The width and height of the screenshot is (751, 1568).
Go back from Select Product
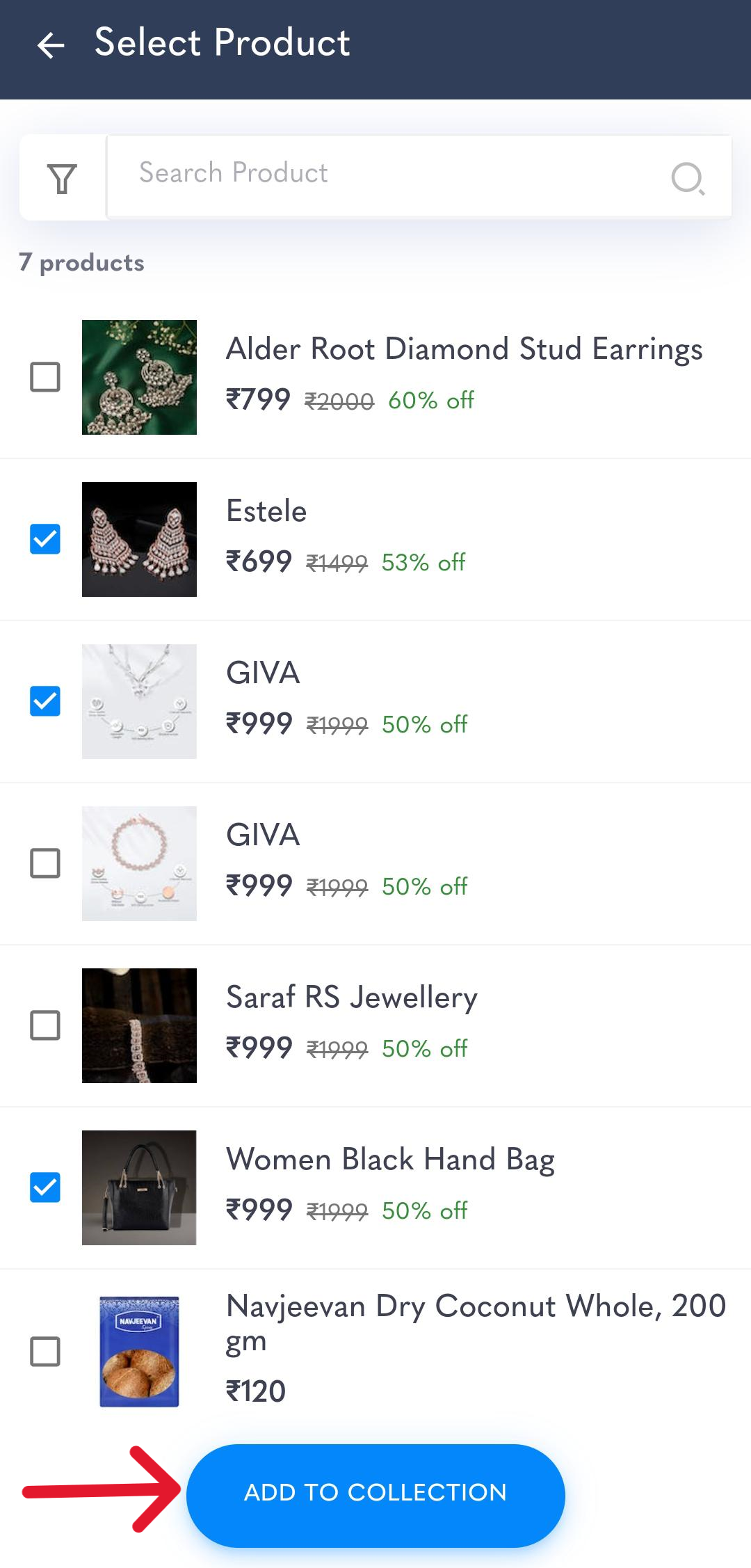point(51,45)
